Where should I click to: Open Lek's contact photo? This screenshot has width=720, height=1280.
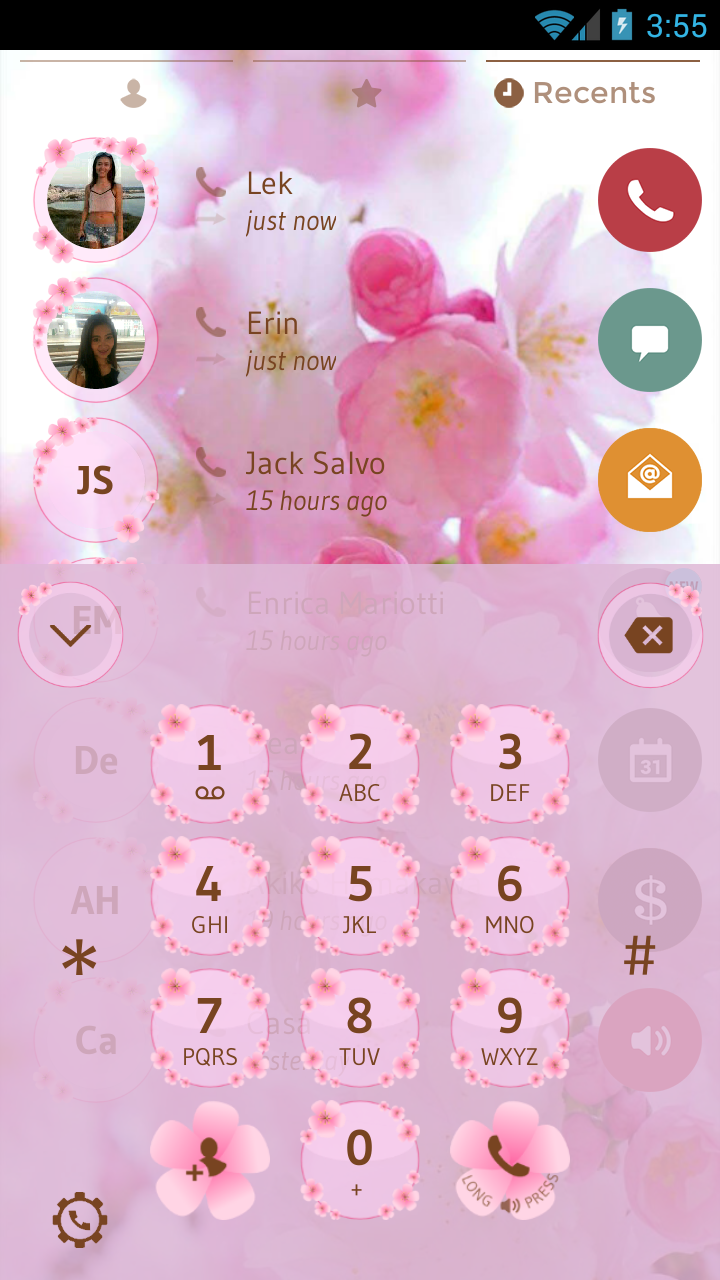point(95,200)
